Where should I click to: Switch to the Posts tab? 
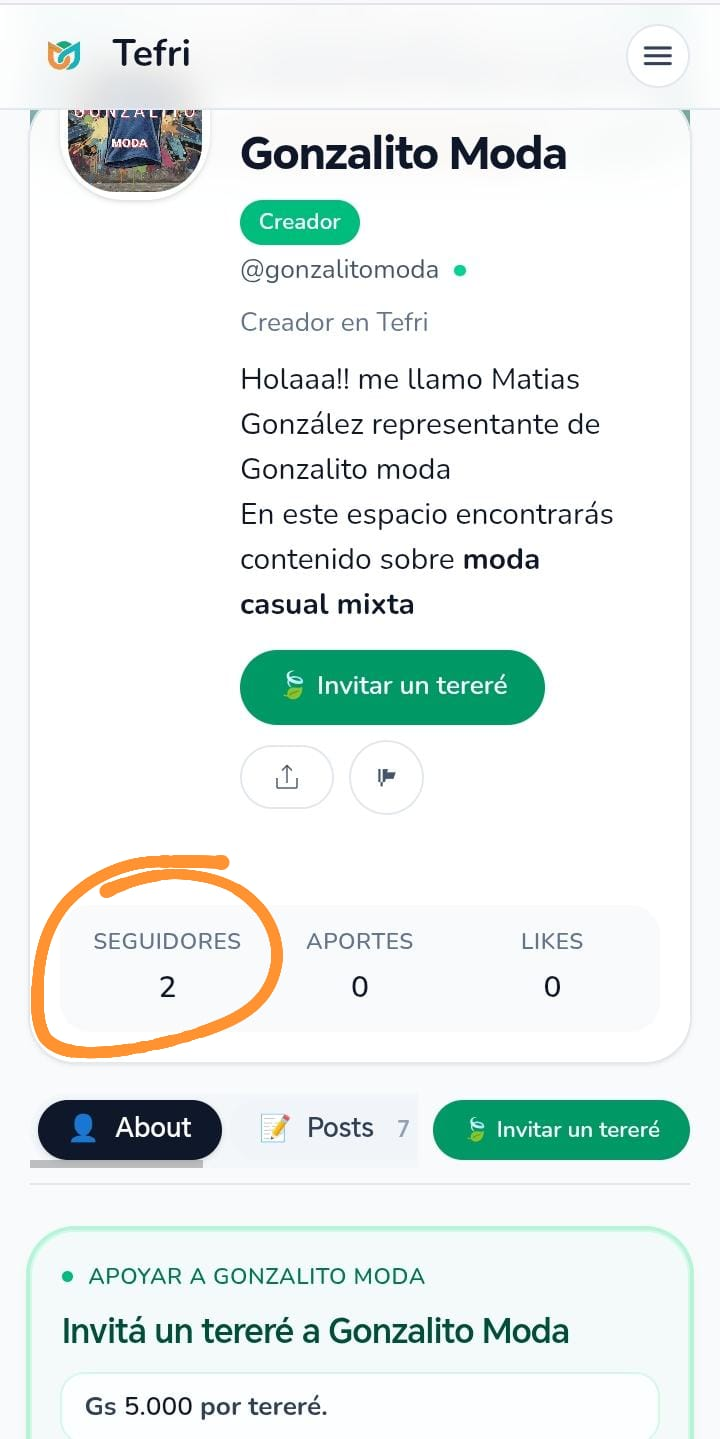(x=340, y=1128)
